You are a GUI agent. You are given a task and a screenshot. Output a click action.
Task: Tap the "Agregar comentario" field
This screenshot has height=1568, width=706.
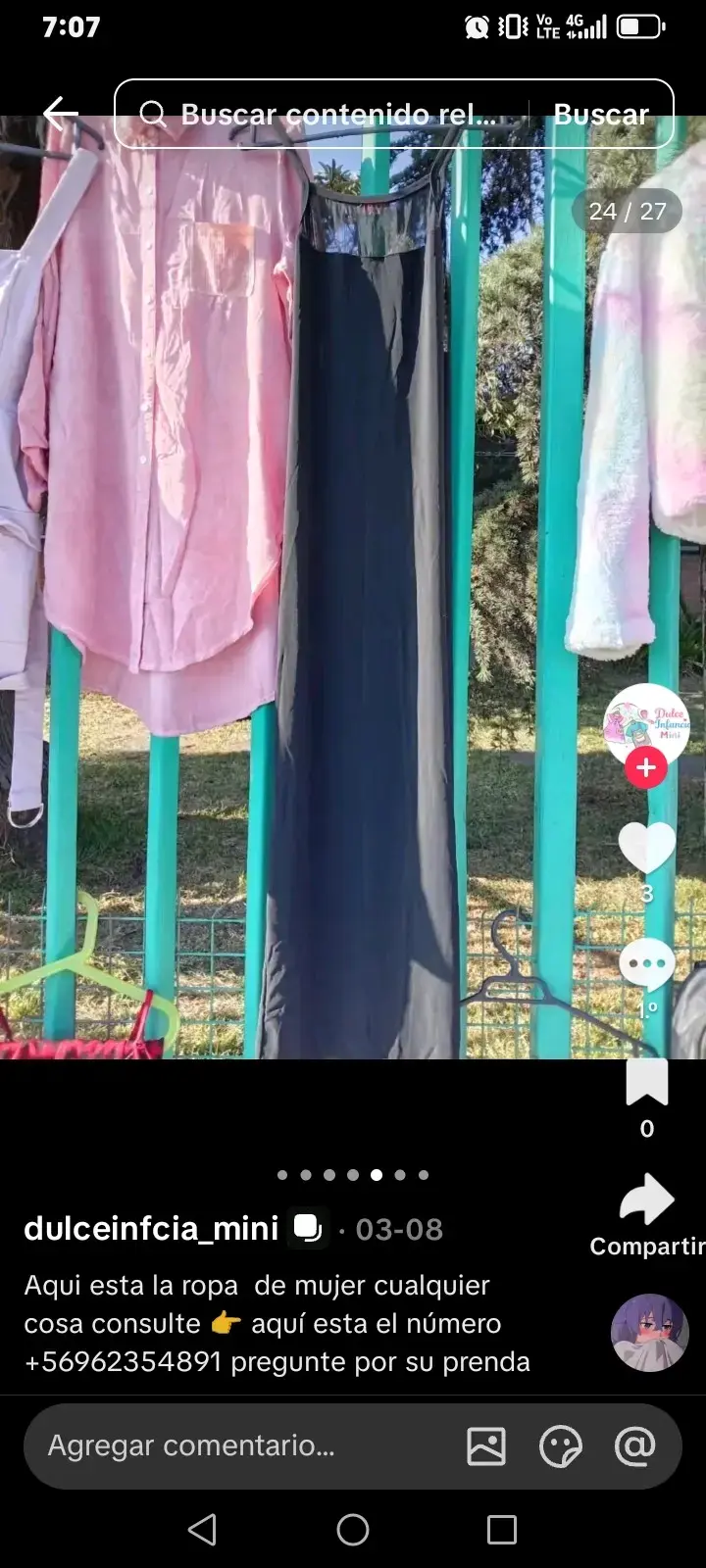[x=191, y=1445]
